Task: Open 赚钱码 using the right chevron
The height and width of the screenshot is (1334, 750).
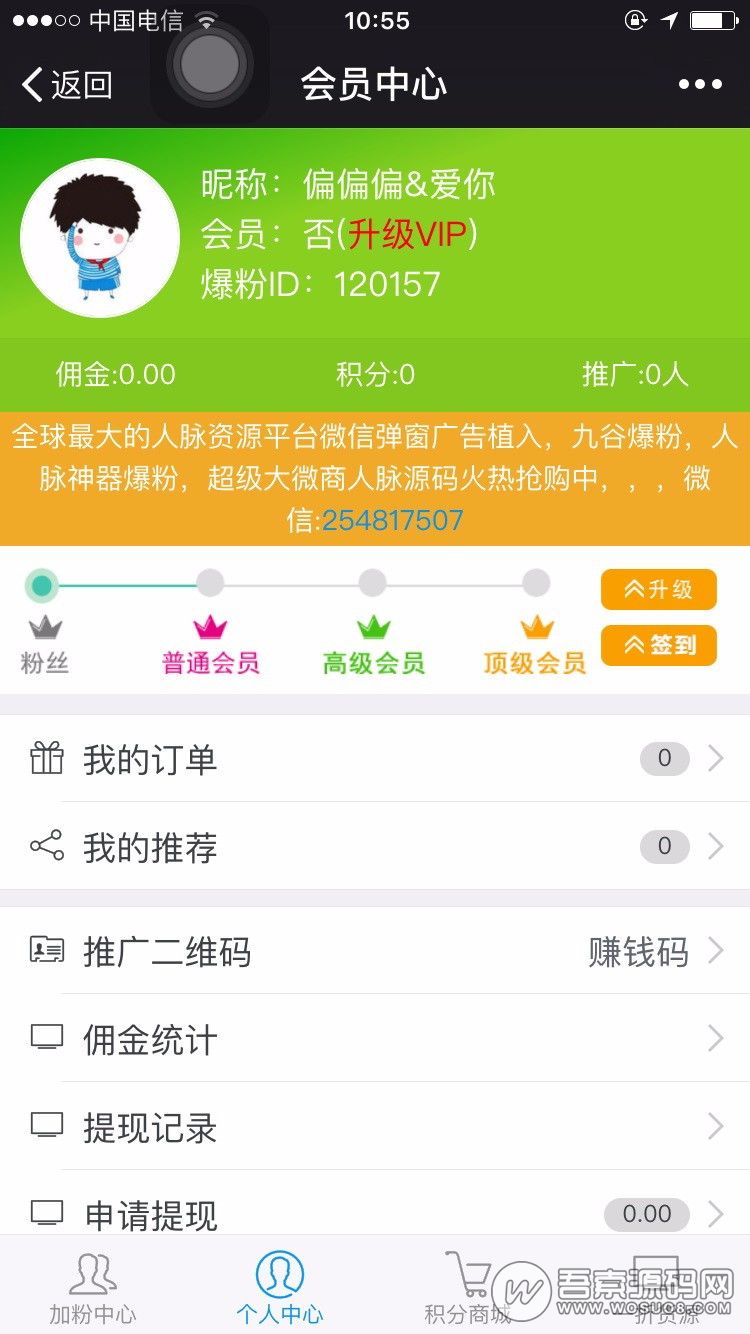Action: tap(718, 951)
